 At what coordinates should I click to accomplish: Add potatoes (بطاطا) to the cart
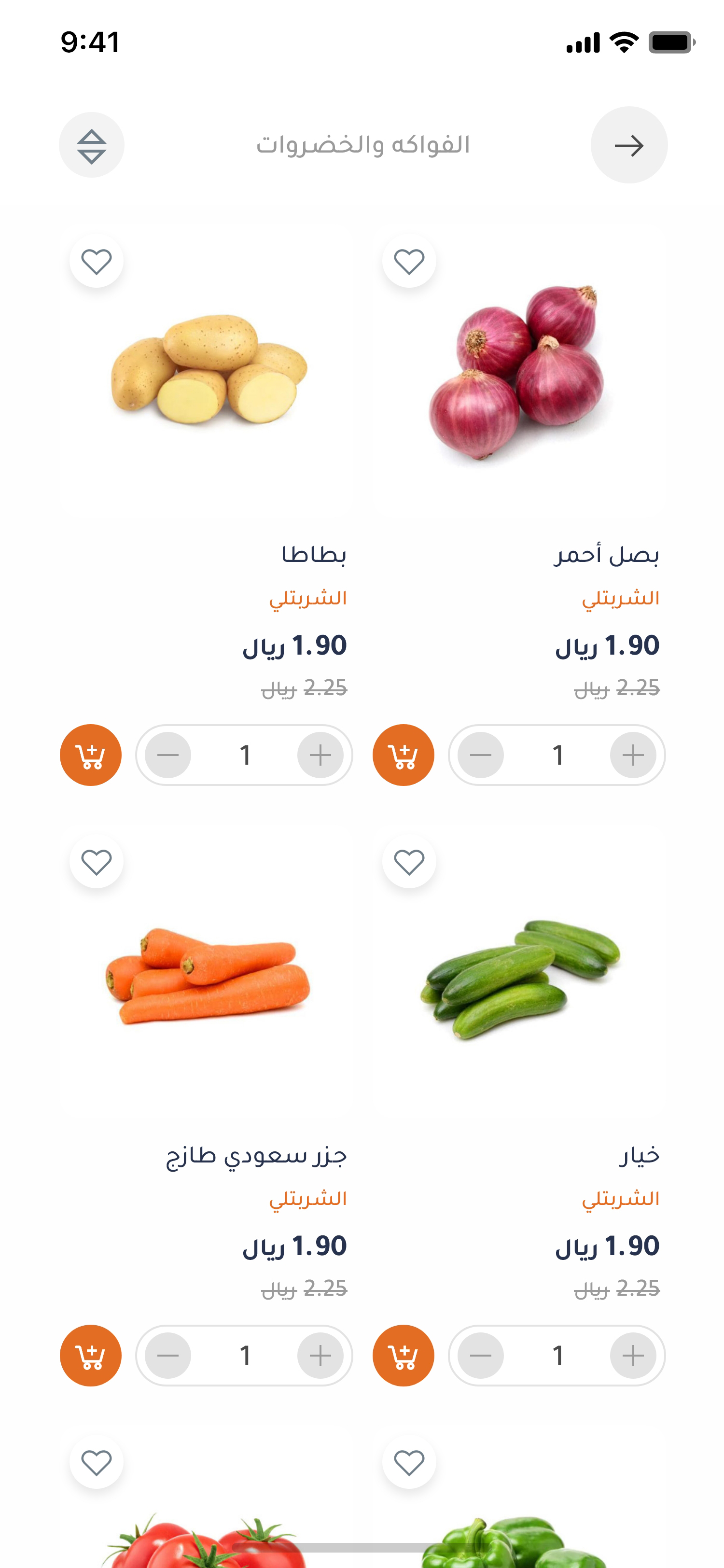pyautogui.click(x=91, y=755)
